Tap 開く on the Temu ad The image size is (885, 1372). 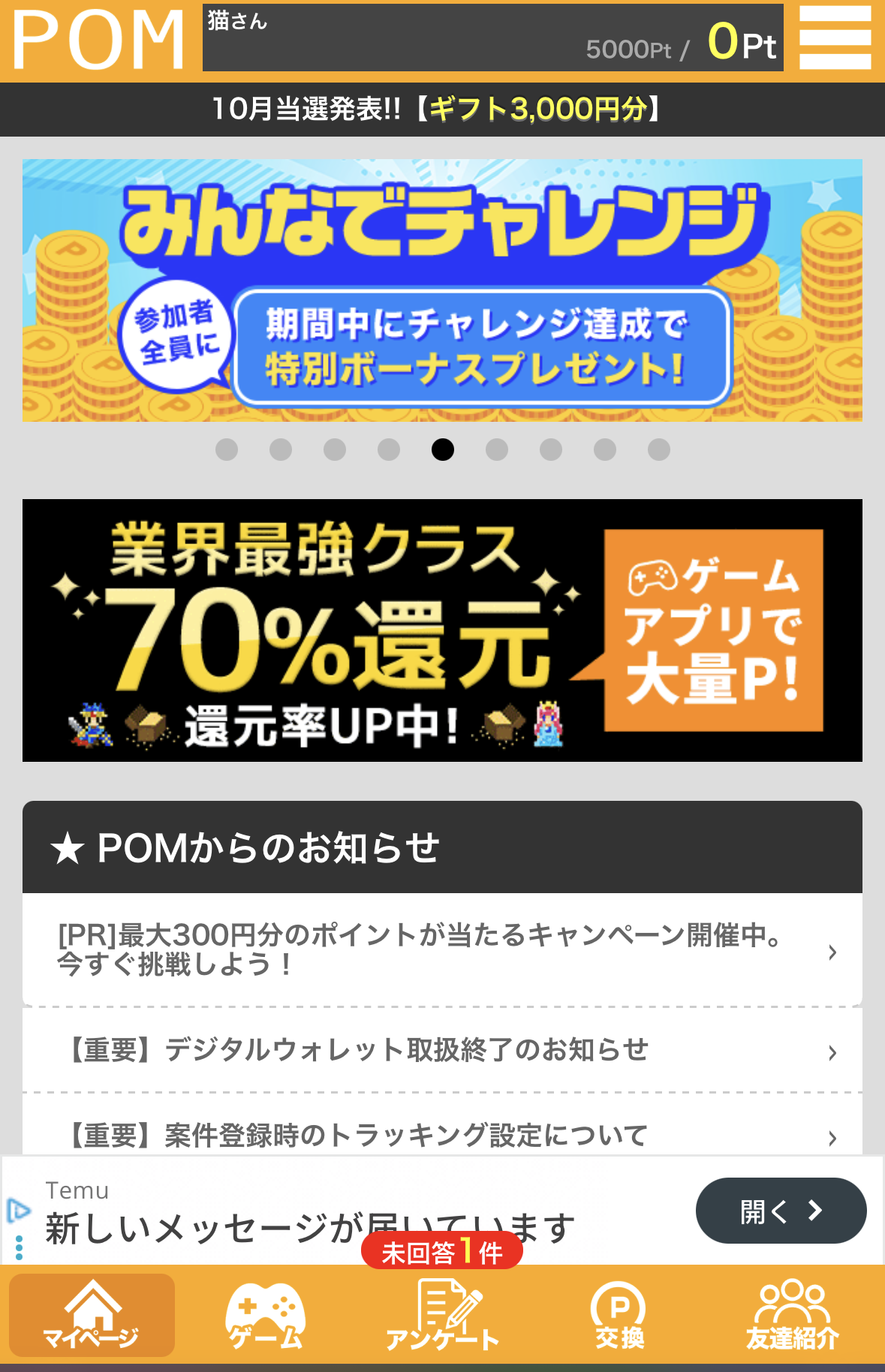coord(781,1211)
